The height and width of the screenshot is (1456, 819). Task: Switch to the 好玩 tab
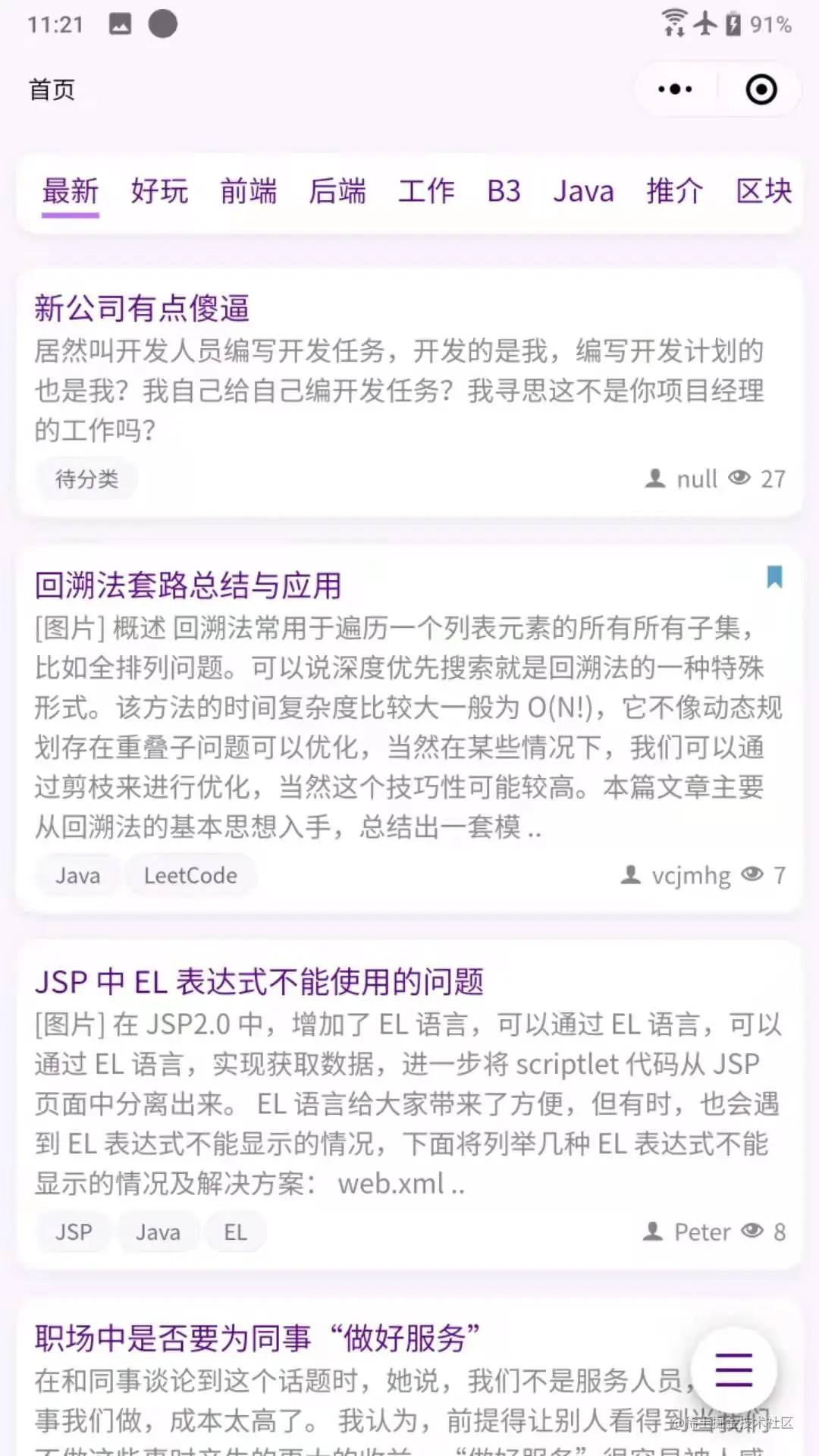point(159,191)
